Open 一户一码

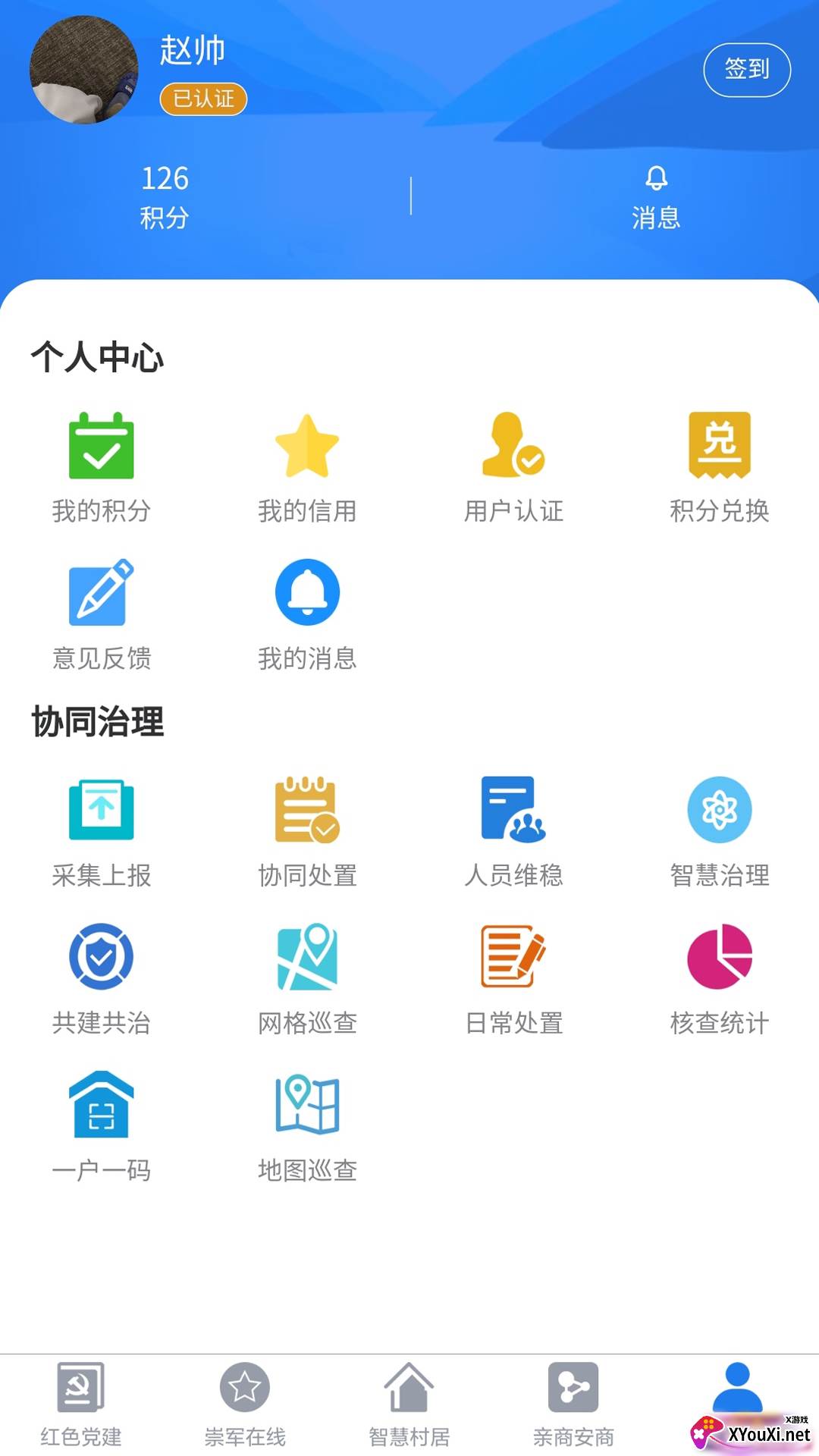[x=102, y=1127]
